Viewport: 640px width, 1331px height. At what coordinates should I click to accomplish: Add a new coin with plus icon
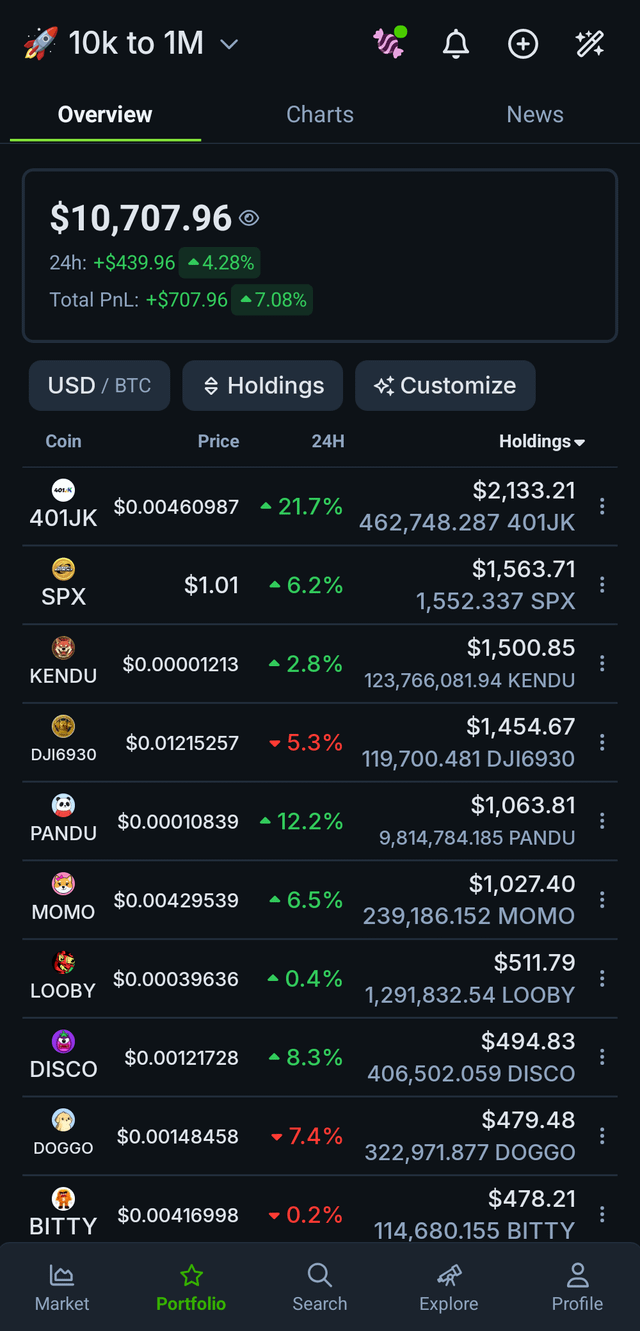pyautogui.click(x=523, y=44)
